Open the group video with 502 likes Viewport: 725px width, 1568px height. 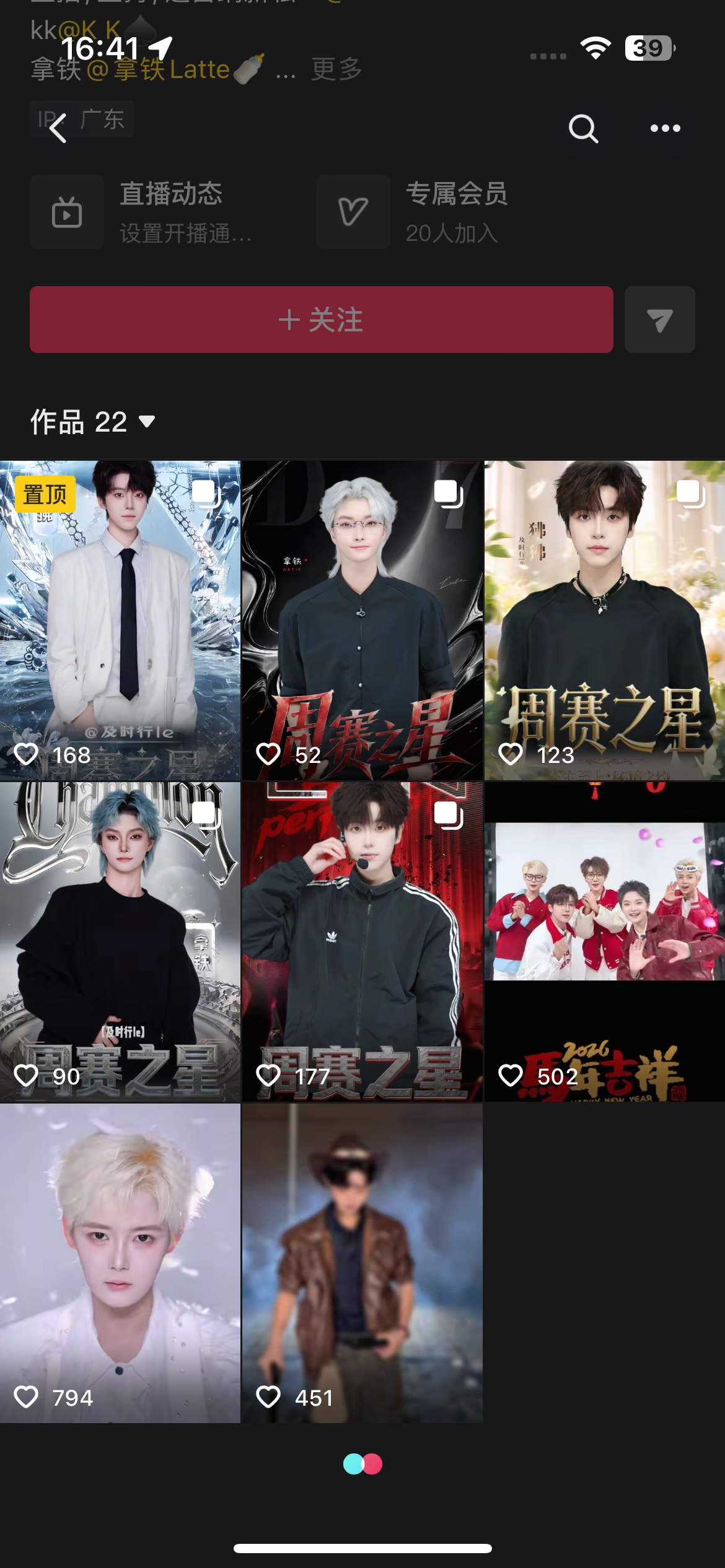click(x=605, y=941)
